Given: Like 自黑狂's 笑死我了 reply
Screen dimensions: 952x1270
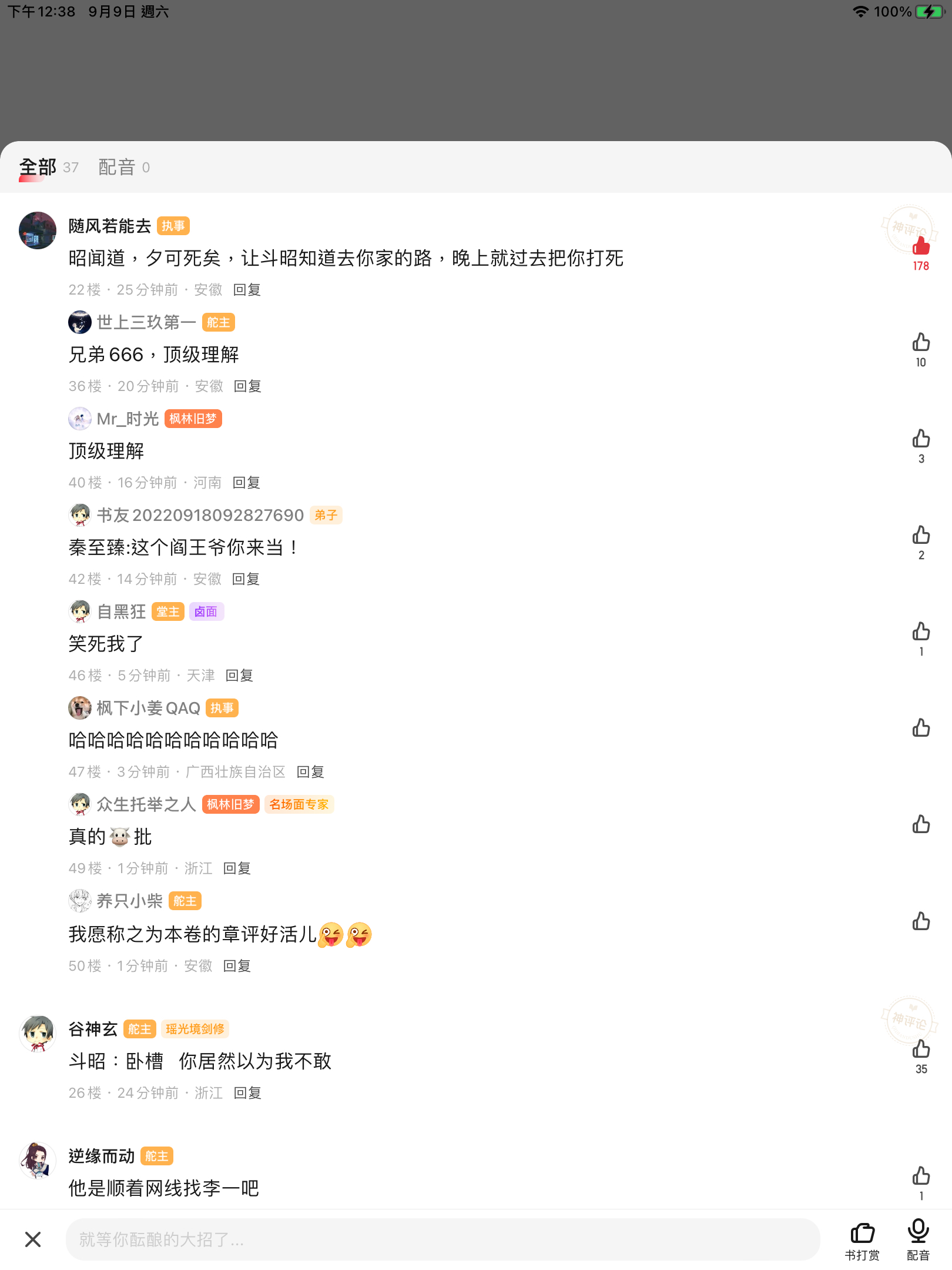Looking at the screenshot, I should [921, 632].
